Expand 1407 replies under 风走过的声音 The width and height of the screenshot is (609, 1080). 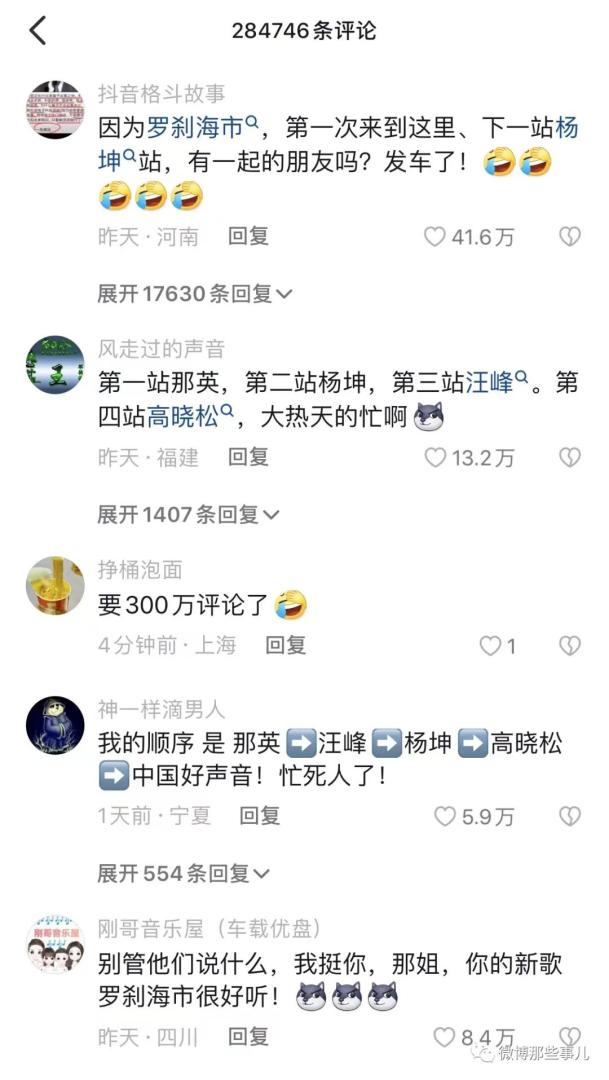tap(188, 515)
